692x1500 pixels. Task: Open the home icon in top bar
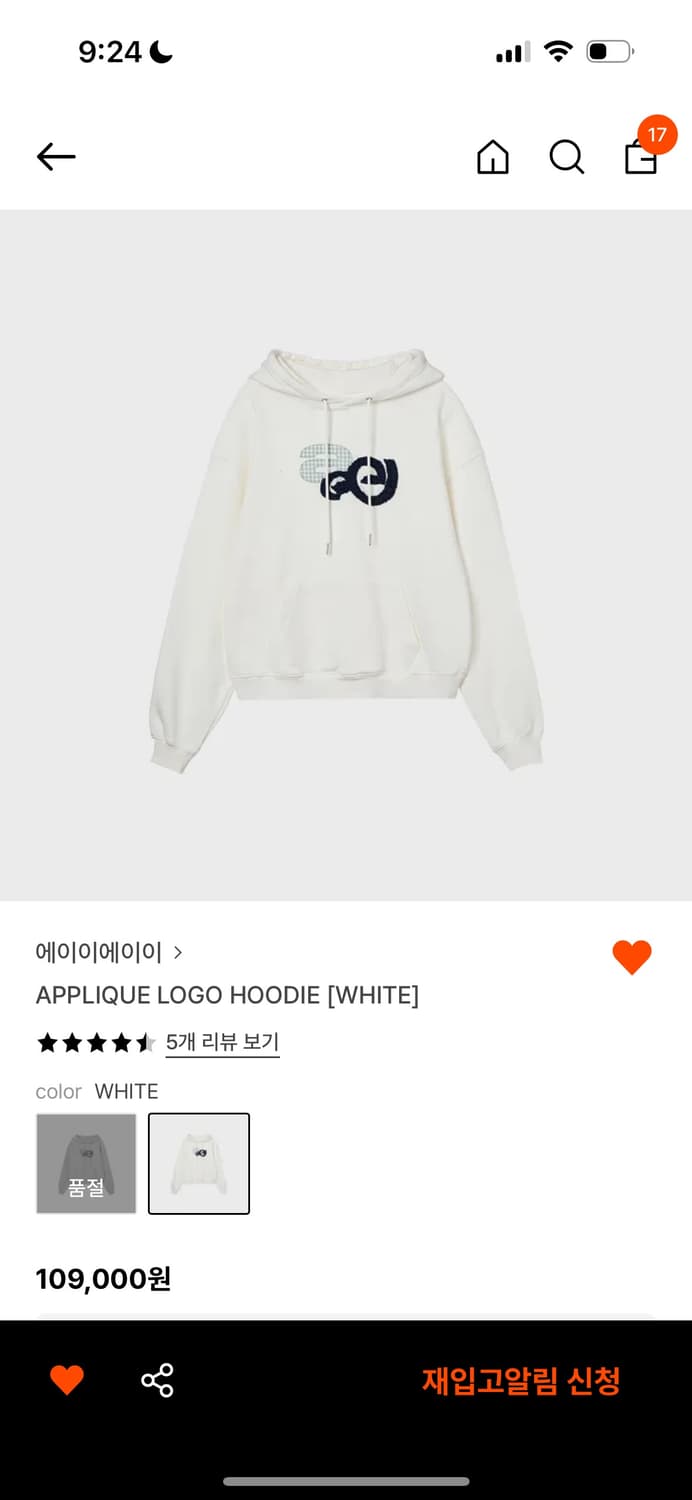(x=492, y=157)
